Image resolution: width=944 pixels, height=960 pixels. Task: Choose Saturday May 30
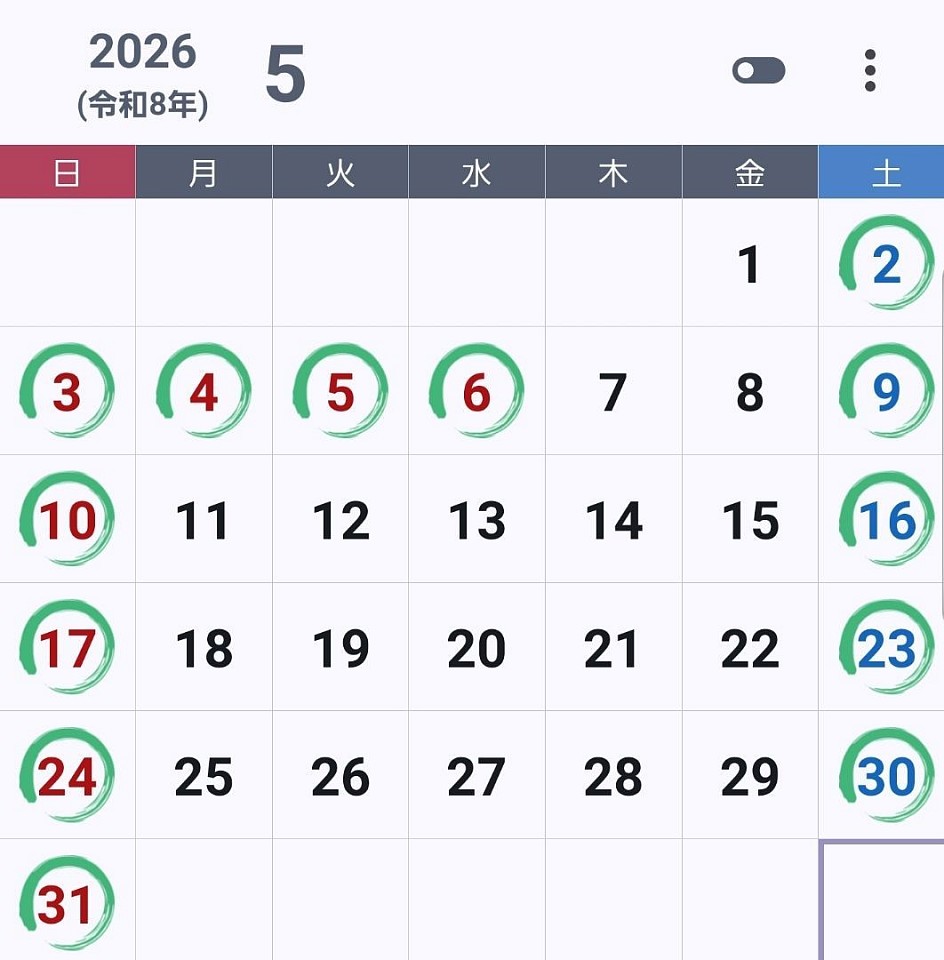pyautogui.click(x=886, y=777)
